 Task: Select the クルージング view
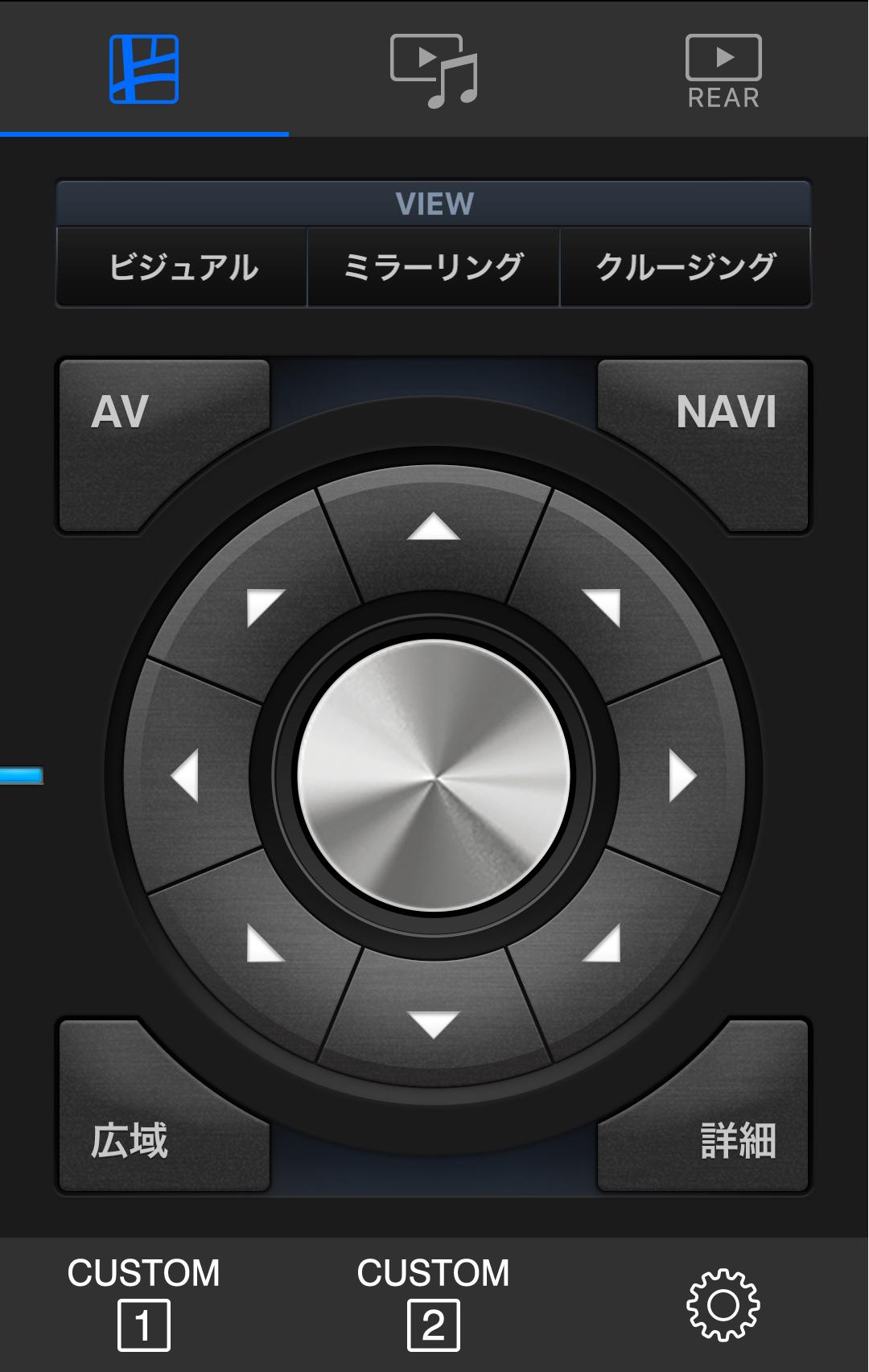click(x=686, y=267)
